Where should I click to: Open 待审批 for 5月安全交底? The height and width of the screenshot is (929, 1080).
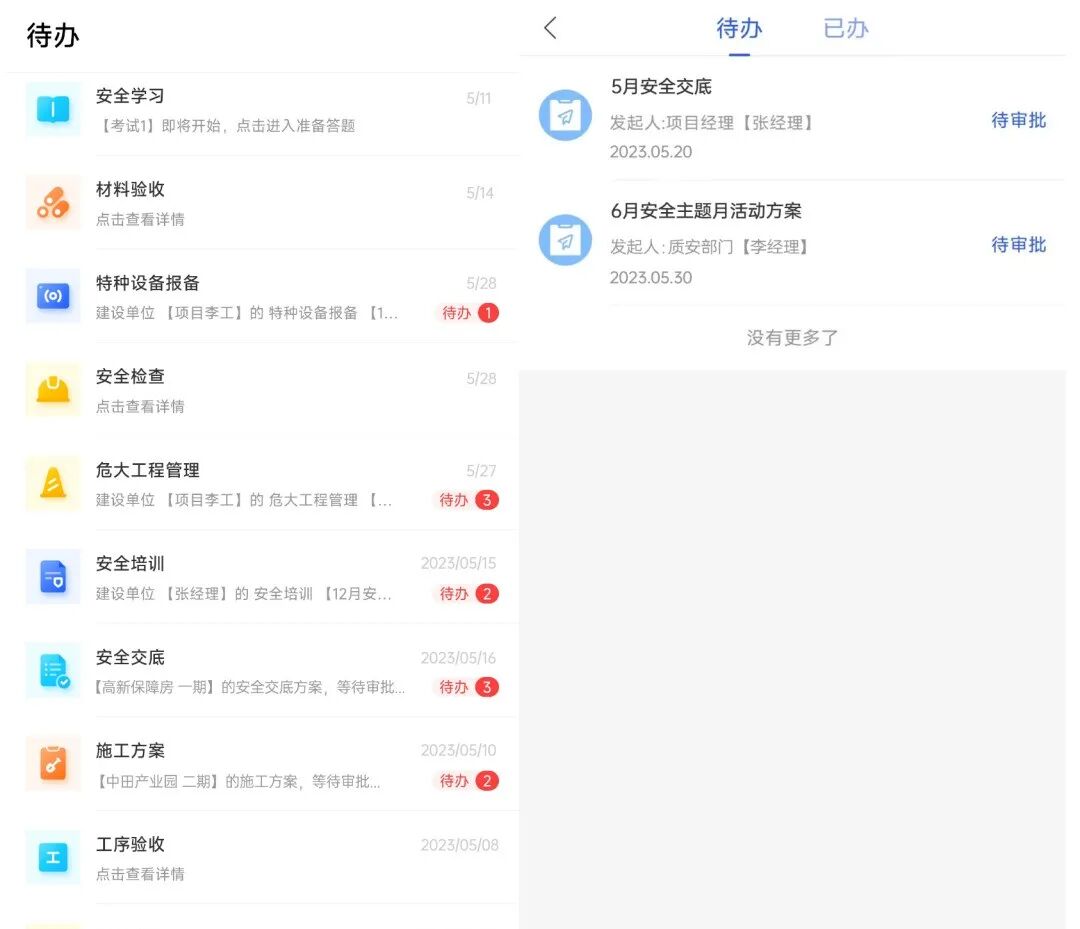pyautogui.click(x=1018, y=120)
